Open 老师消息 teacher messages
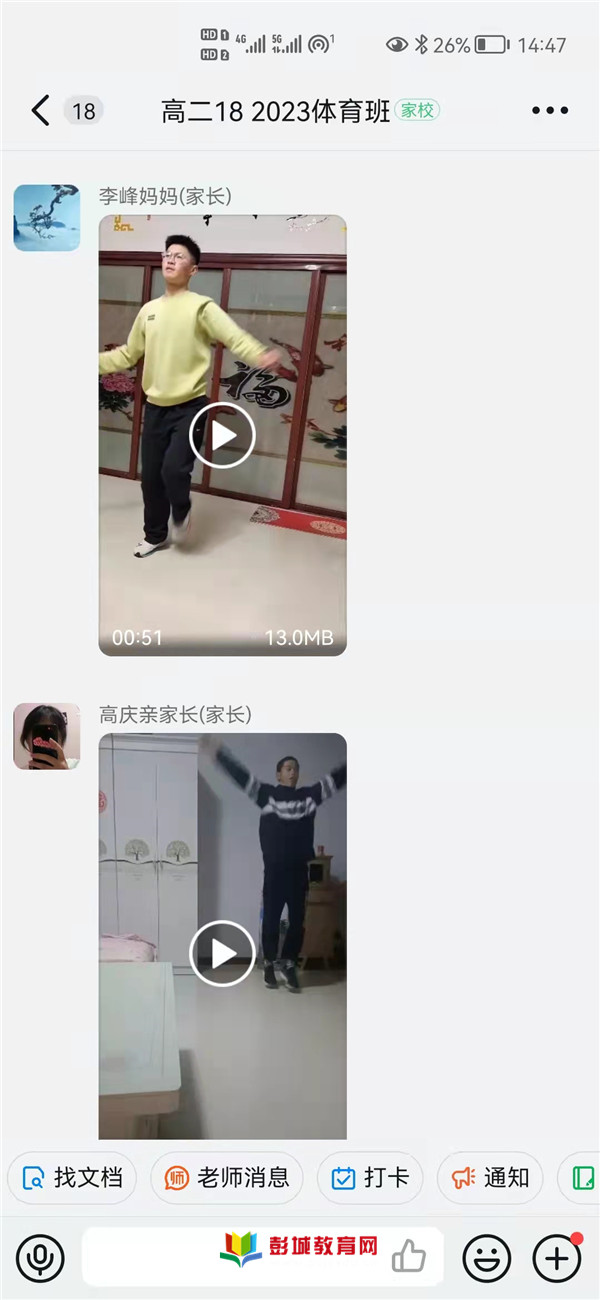 click(226, 1178)
